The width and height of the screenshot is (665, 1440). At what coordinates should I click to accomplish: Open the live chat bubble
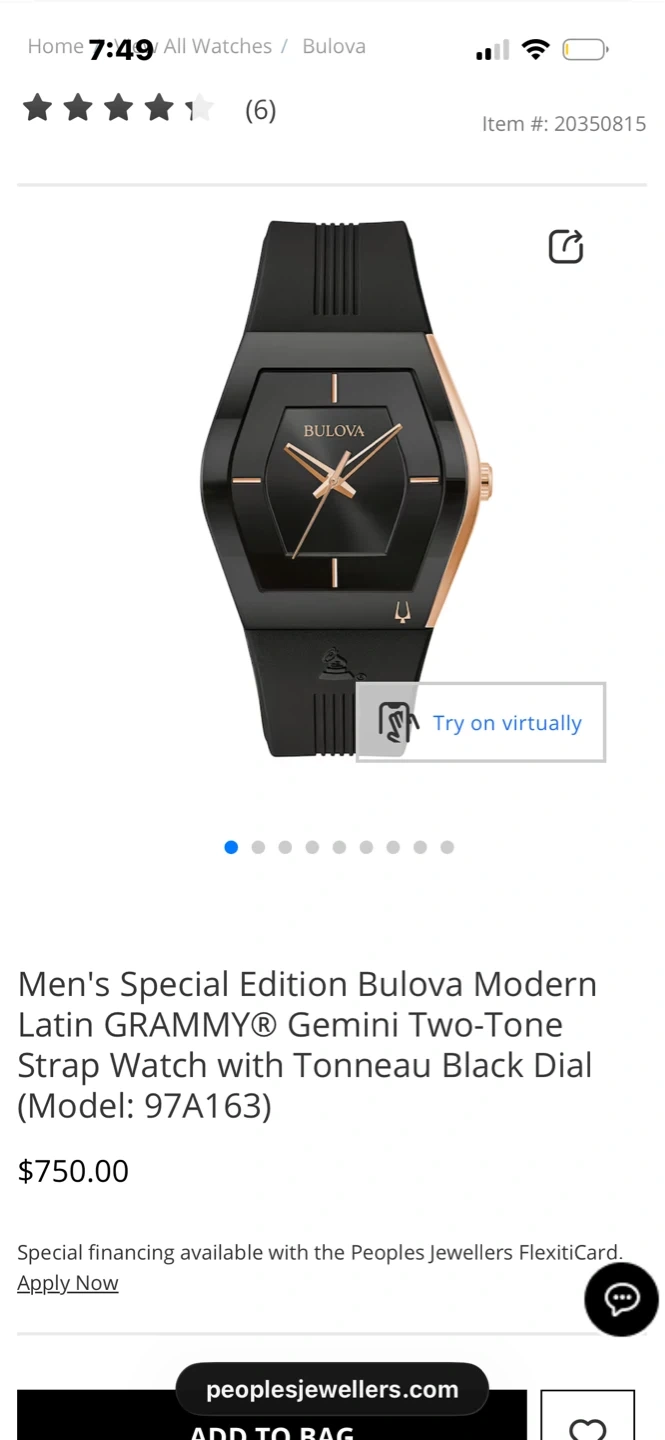621,1299
